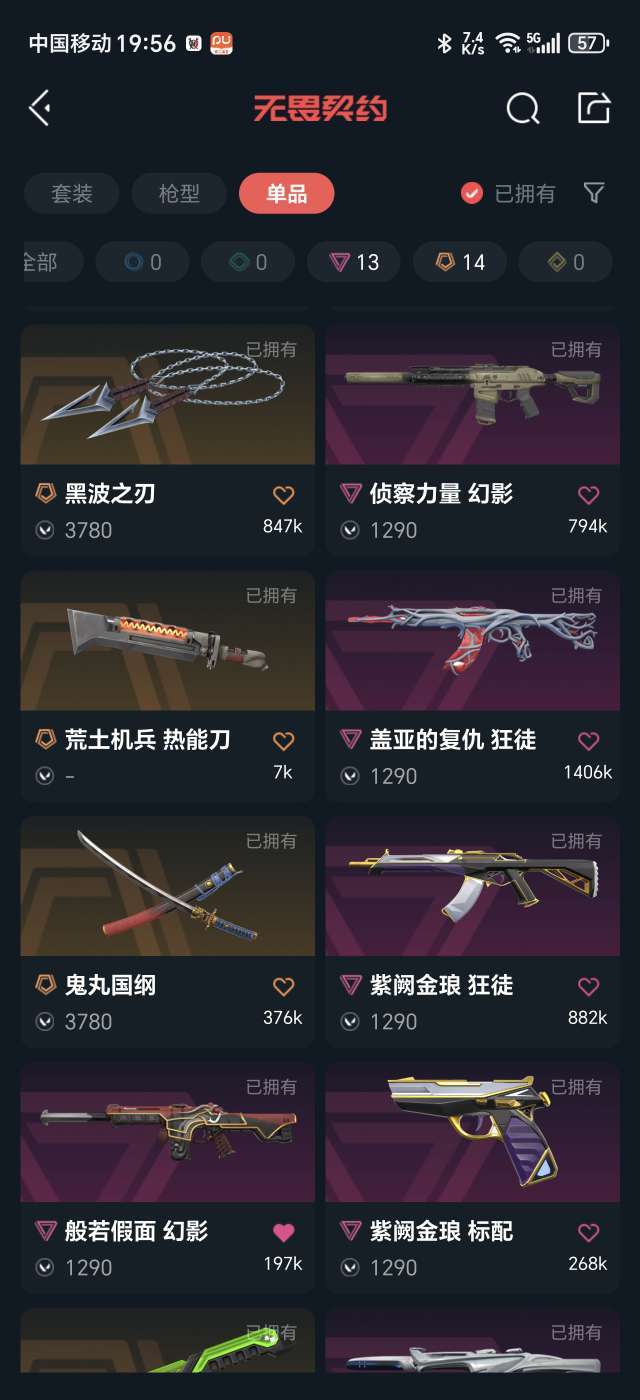Filter by pink tier chip with 13

click(x=354, y=262)
